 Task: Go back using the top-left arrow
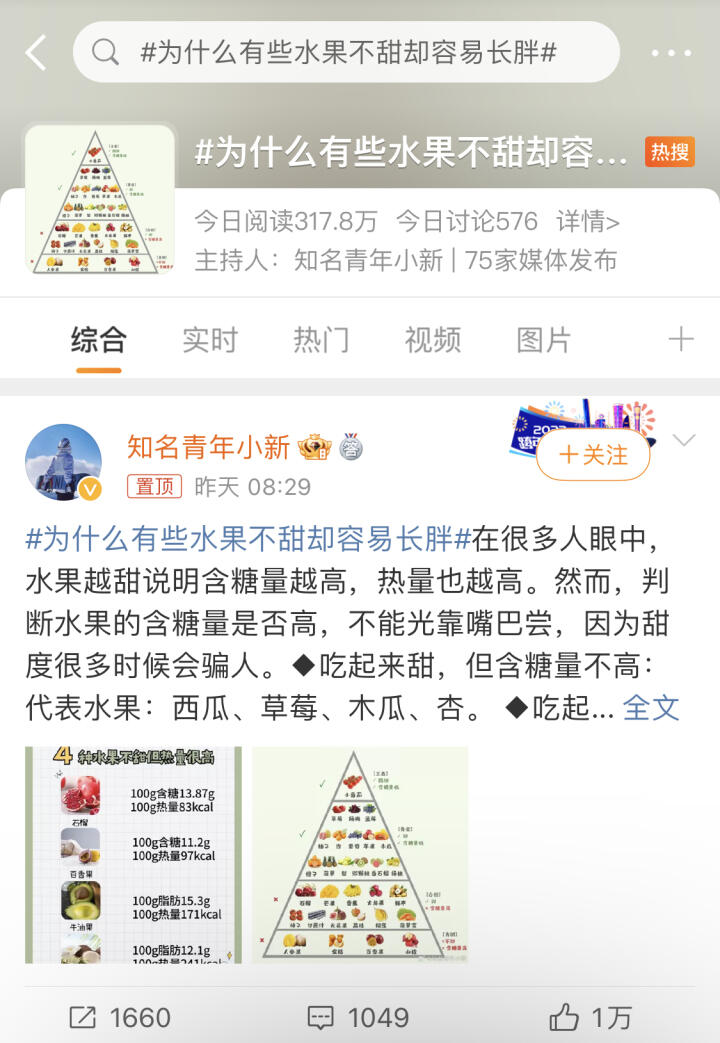click(x=36, y=52)
